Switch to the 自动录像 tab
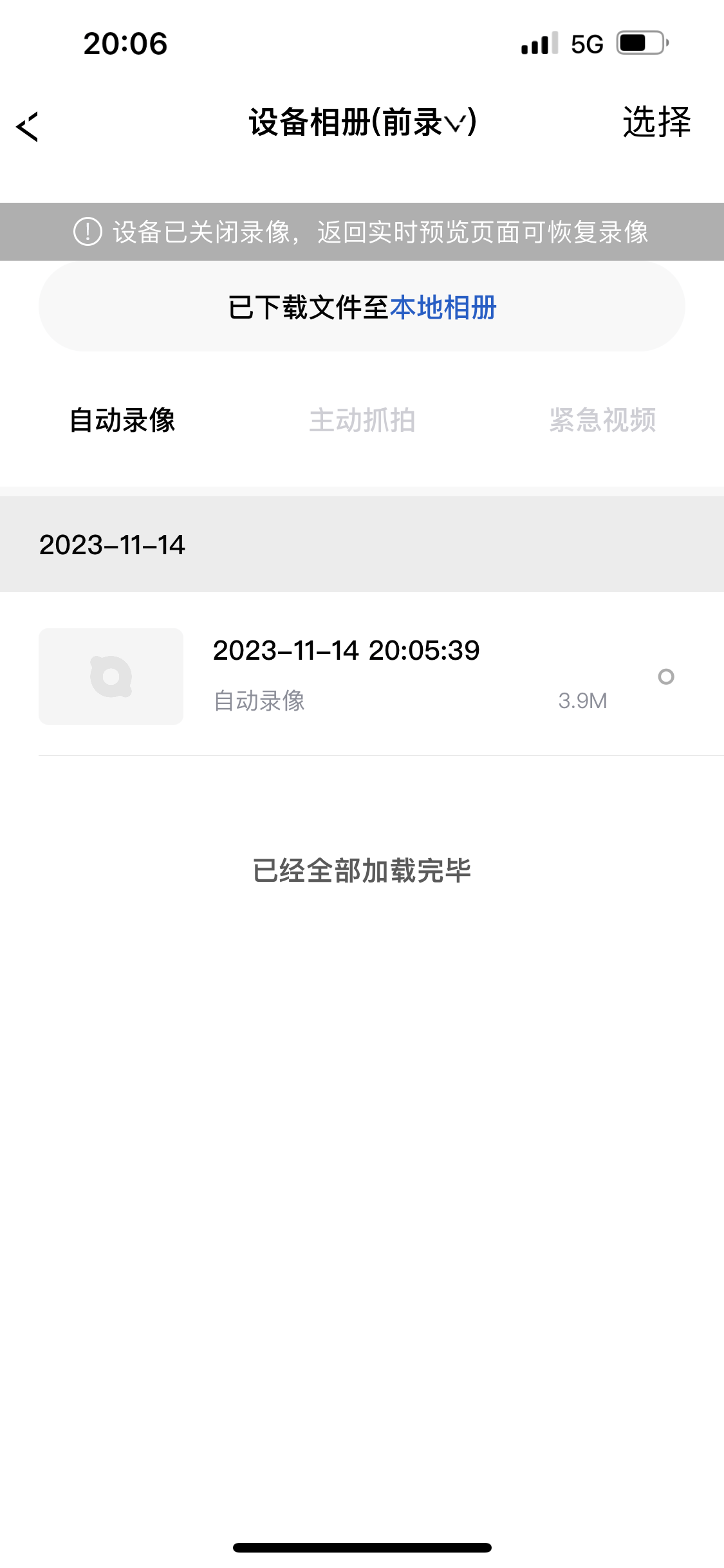The height and width of the screenshot is (1568, 724). [x=122, y=420]
